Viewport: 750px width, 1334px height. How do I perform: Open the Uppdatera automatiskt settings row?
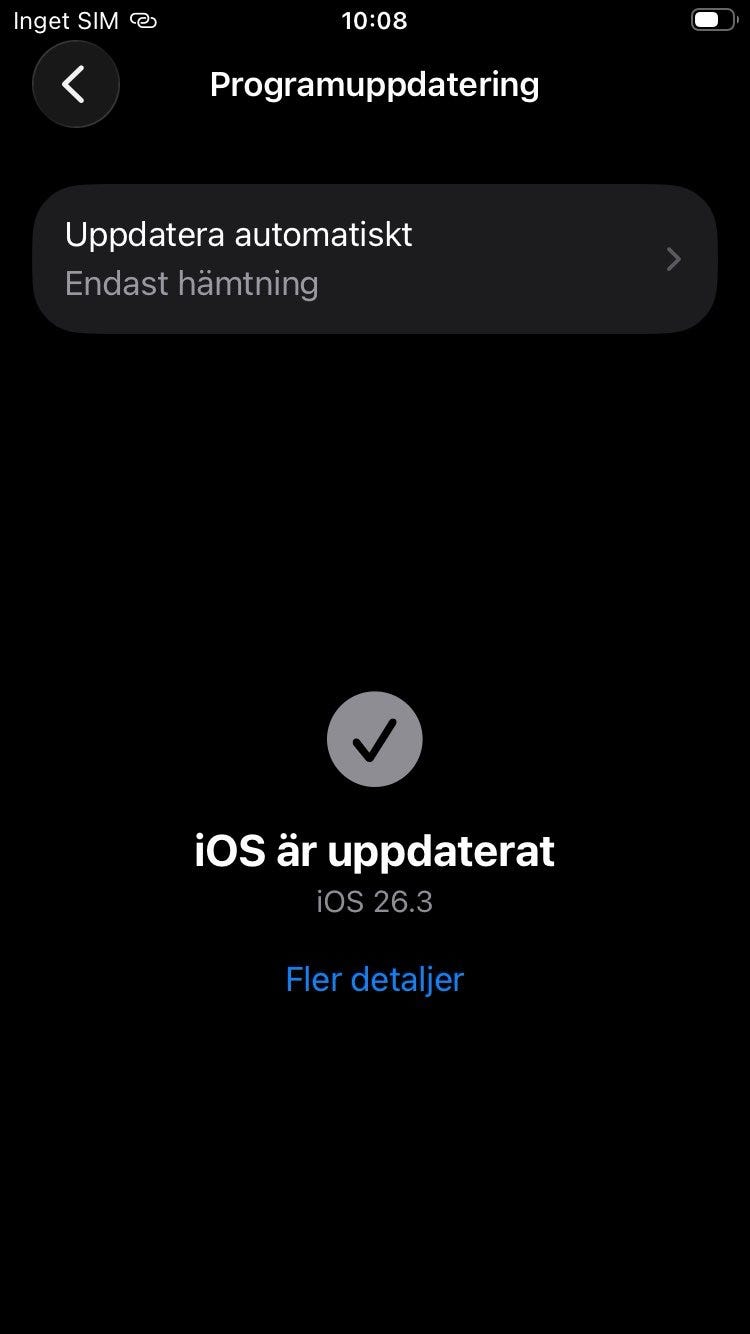pos(375,259)
